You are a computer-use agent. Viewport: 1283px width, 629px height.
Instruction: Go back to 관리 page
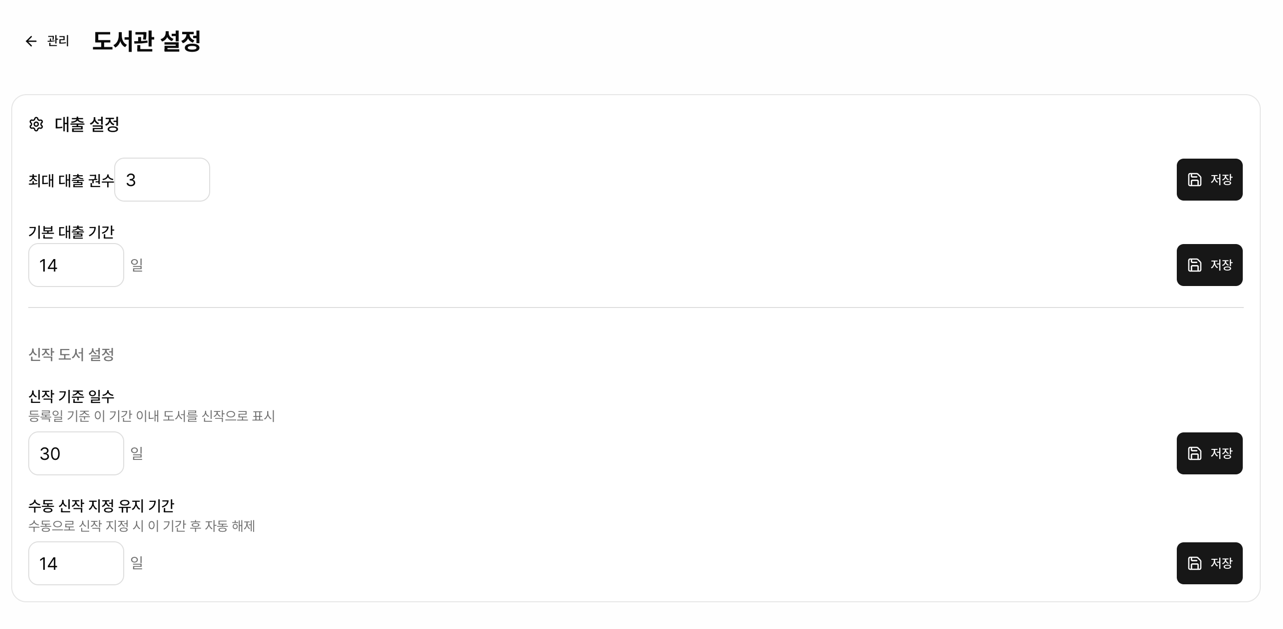[x=47, y=41]
